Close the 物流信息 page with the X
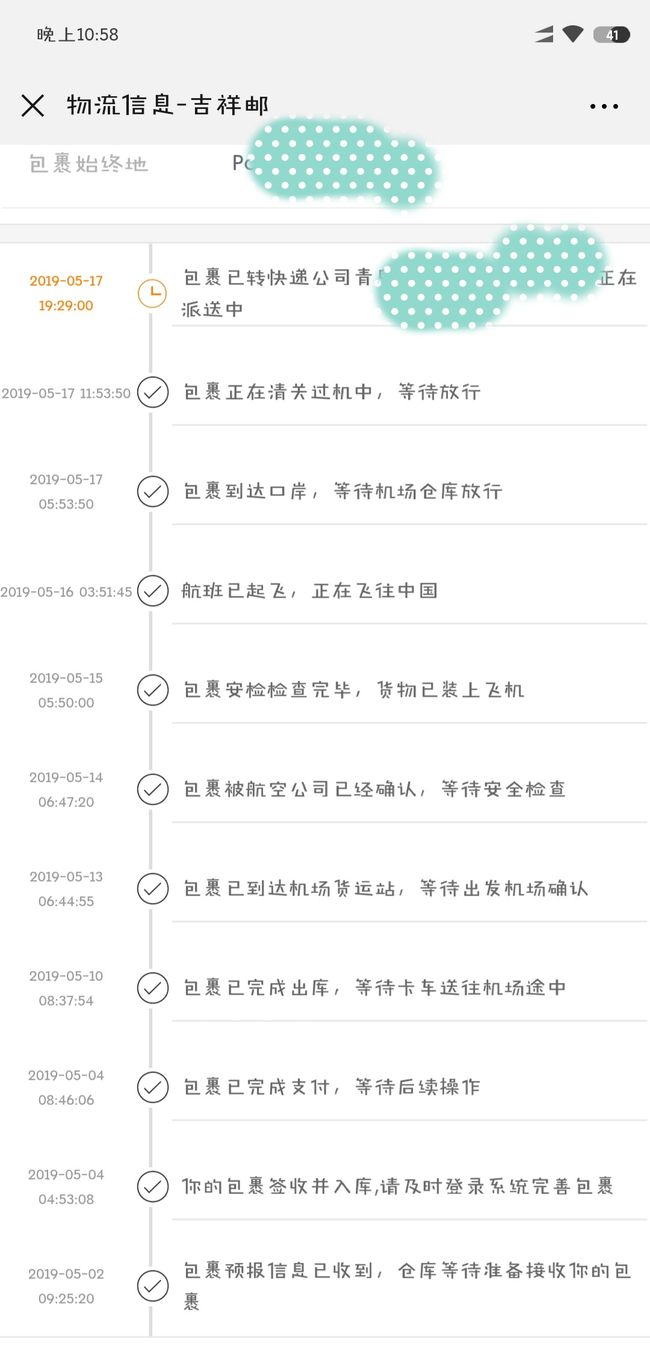Screen dimensions: 650x1353 33,105
